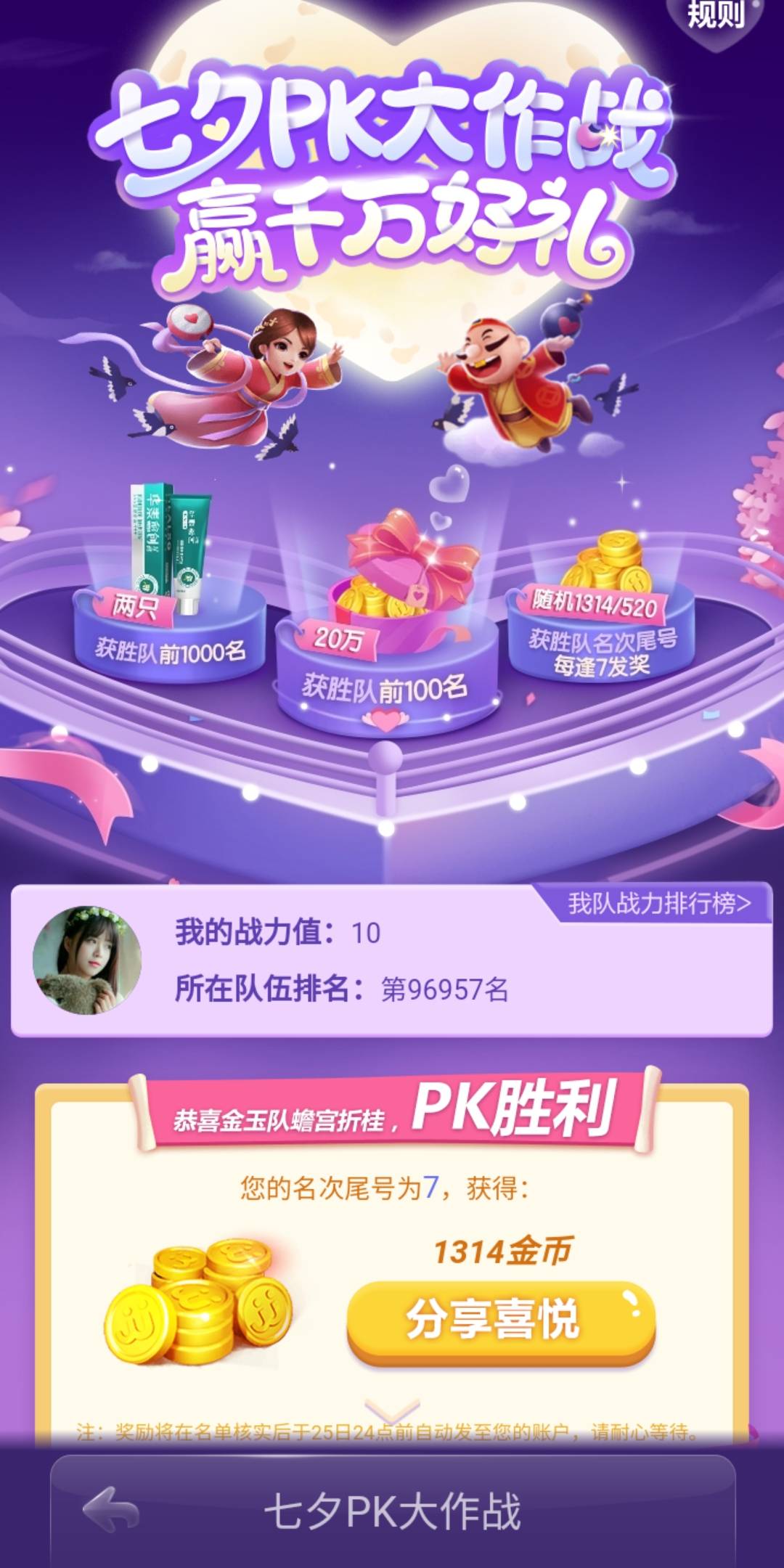Tap the 分享喜悦 share button

500,1319
